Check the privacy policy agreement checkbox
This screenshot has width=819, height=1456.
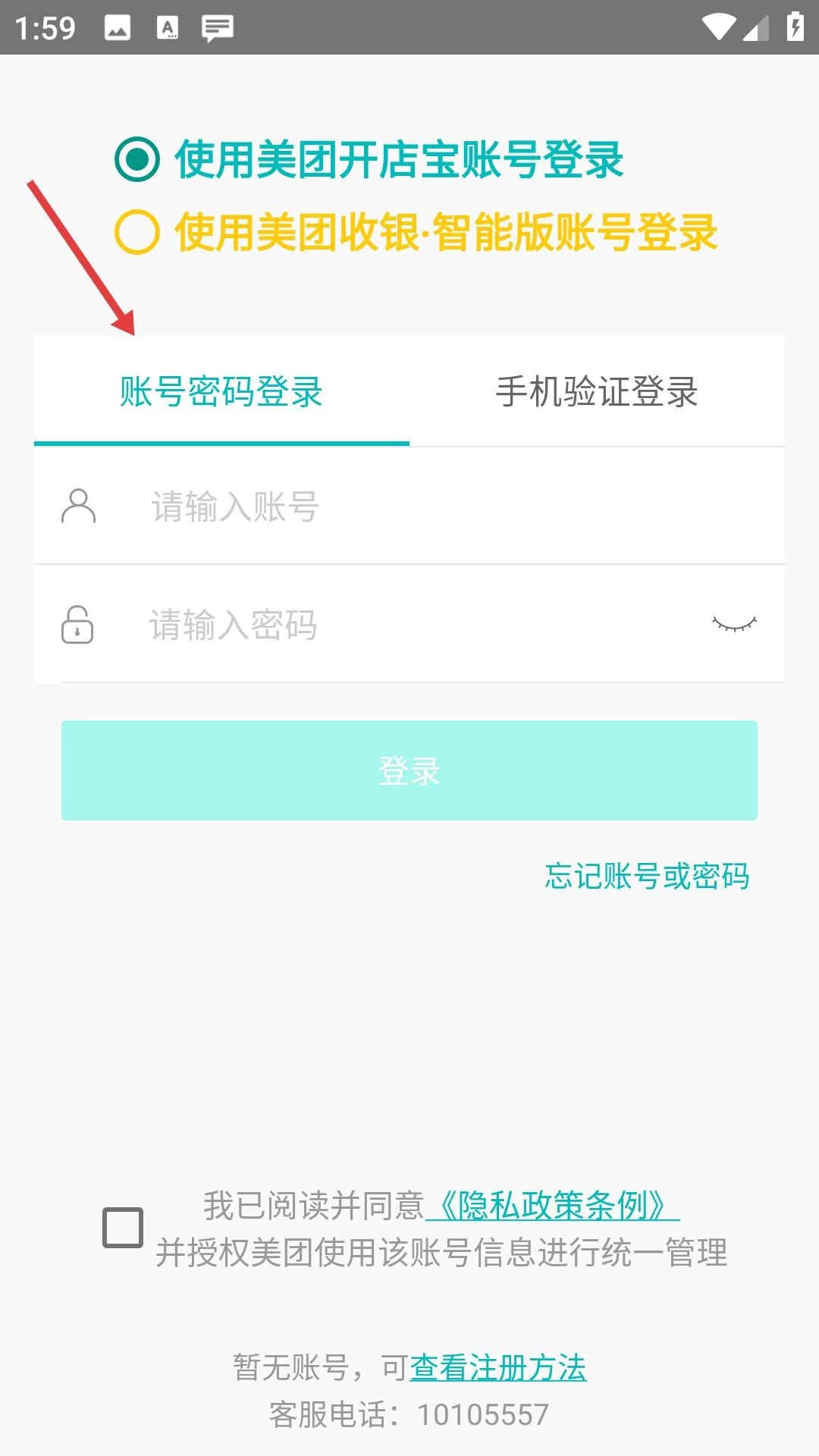[x=121, y=1225]
